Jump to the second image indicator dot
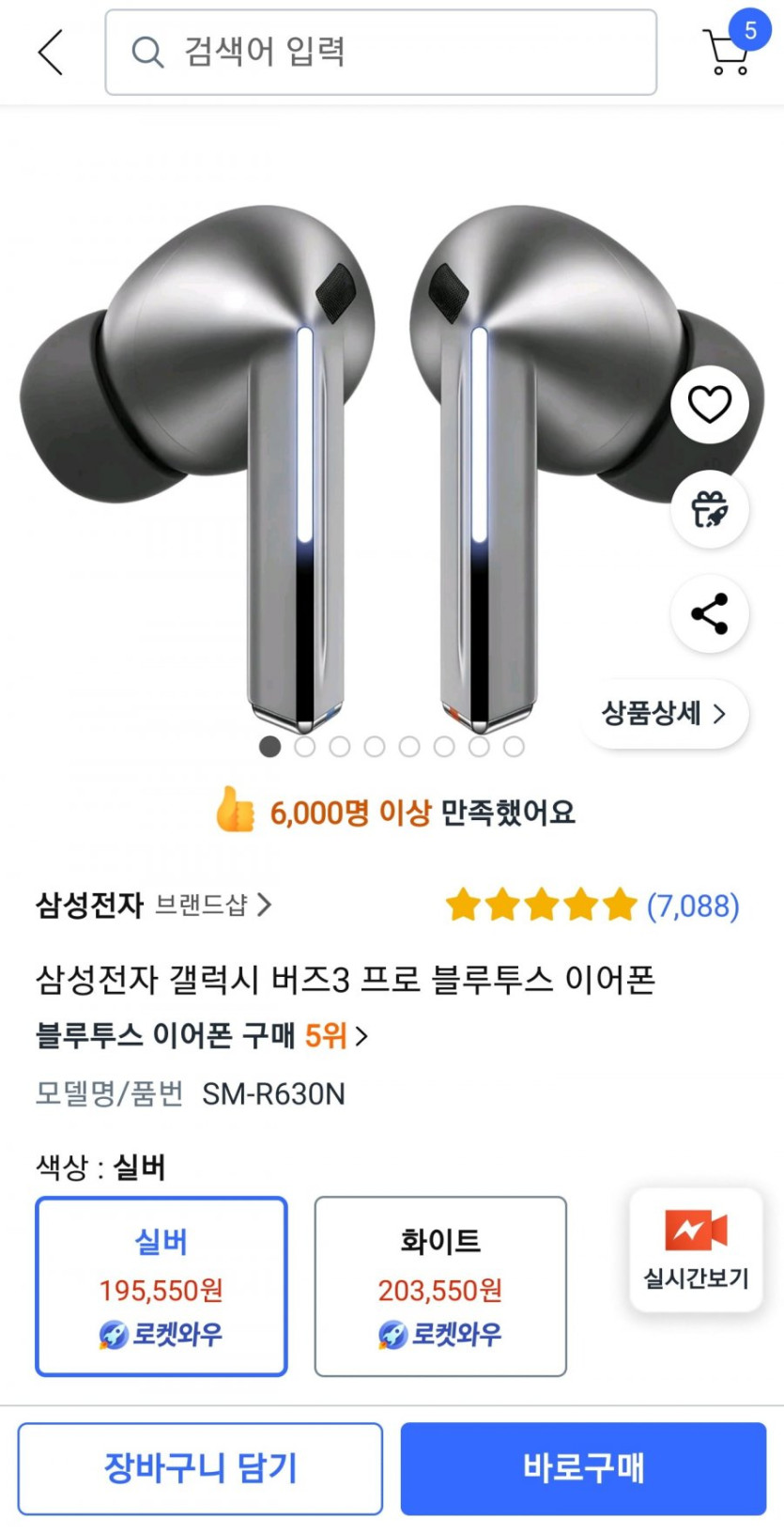784x1533 pixels. (304, 747)
